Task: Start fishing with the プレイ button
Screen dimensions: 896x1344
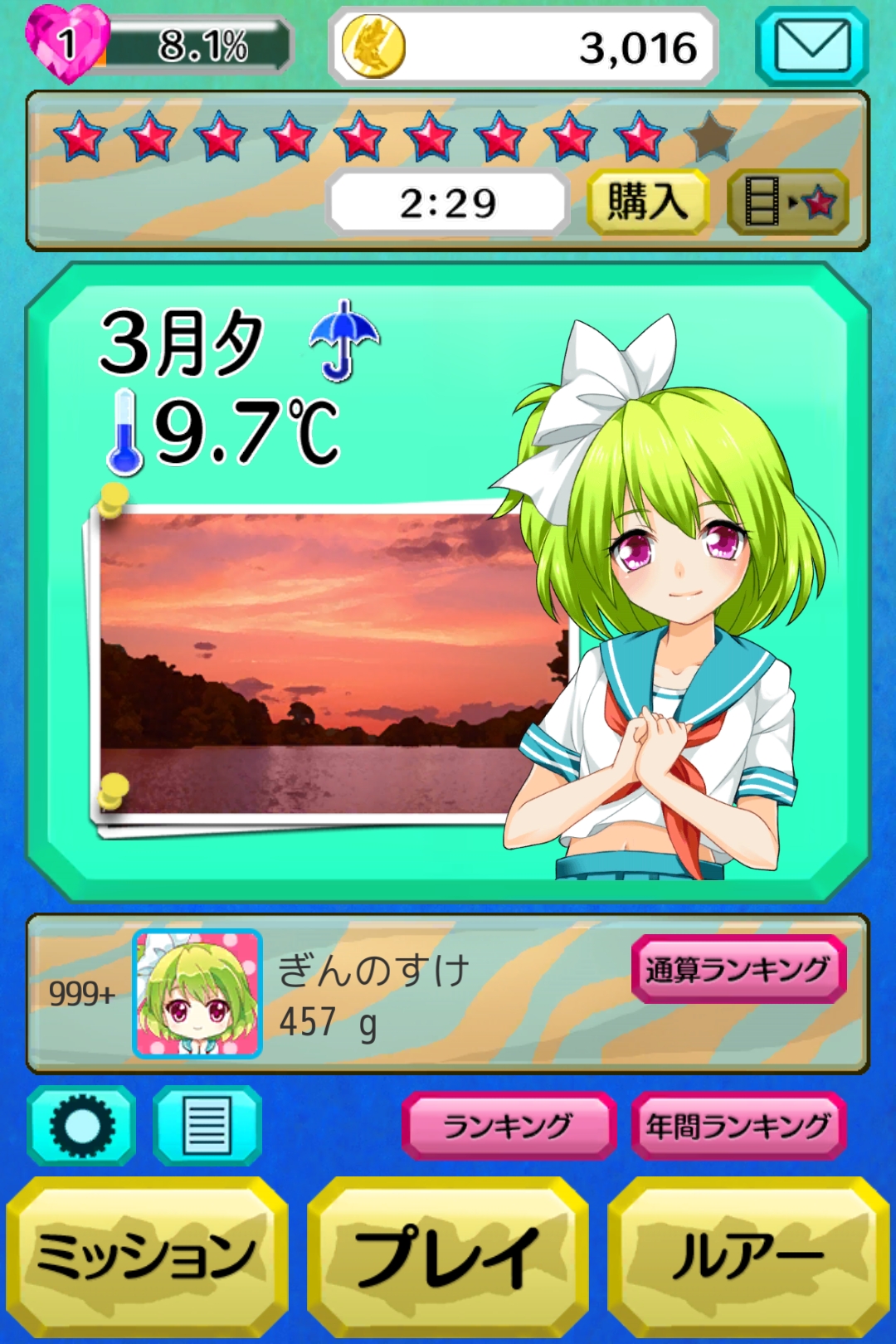Action: coord(448,1256)
